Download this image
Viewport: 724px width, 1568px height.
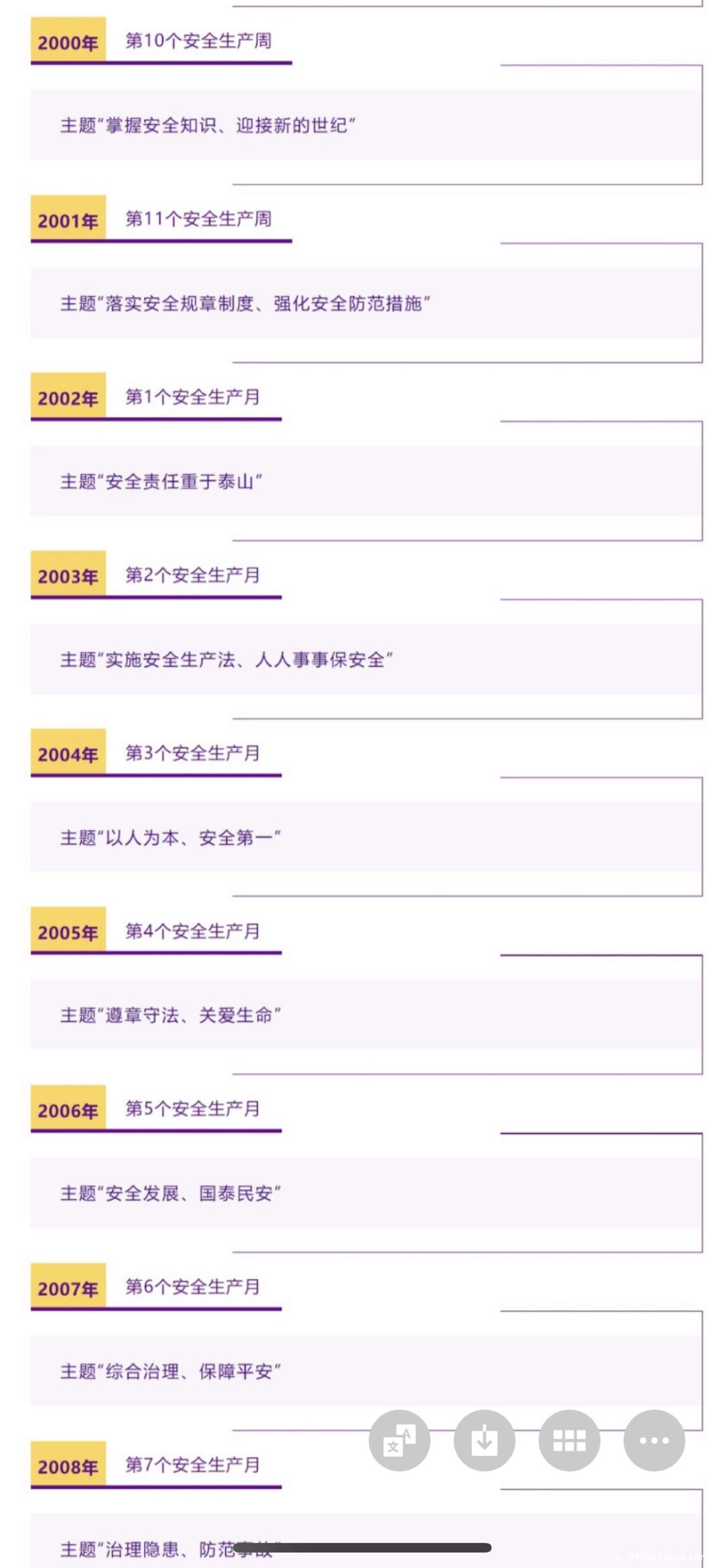(484, 1440)
